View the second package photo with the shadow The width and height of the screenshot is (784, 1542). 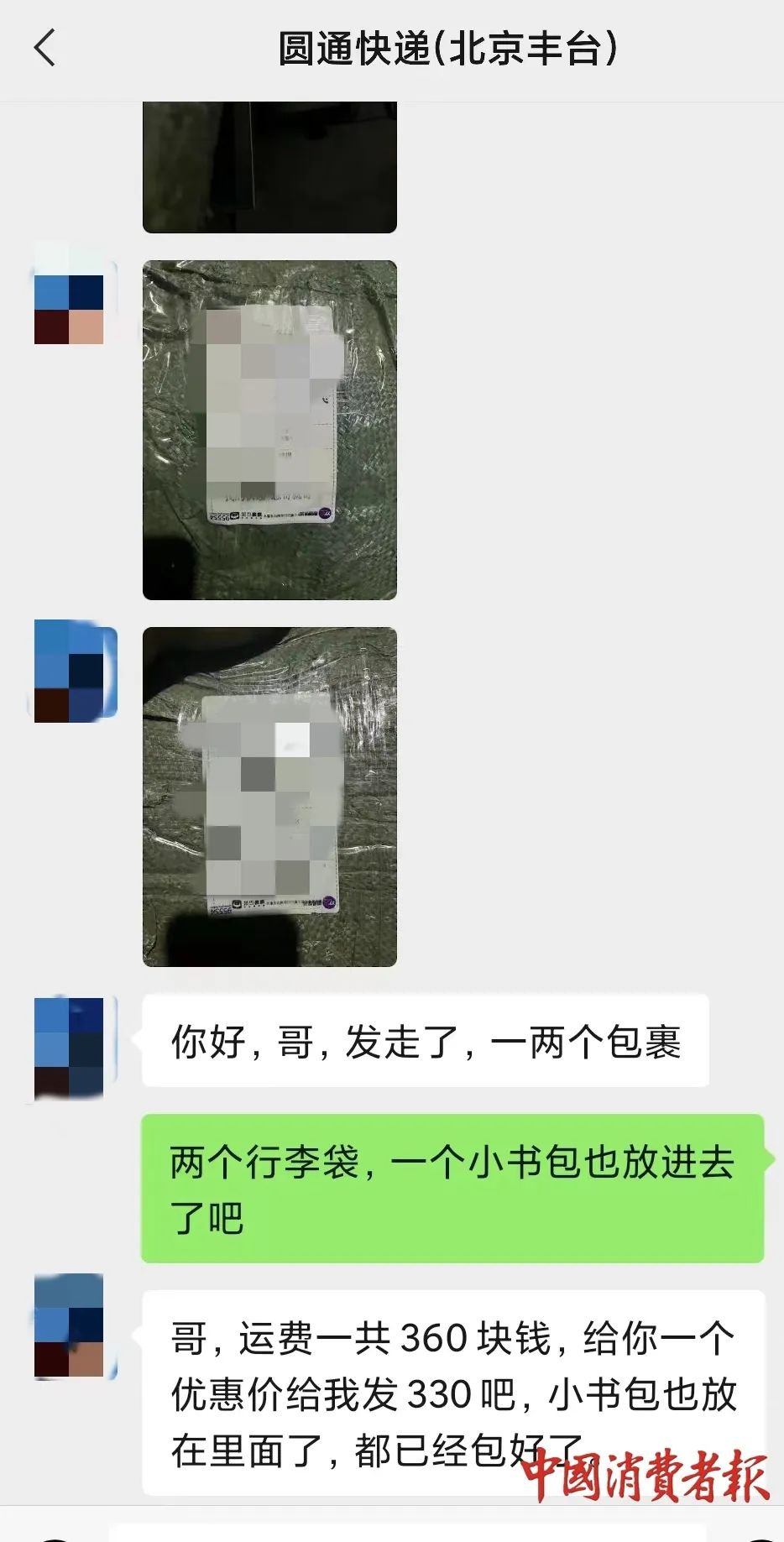[269, 797]
